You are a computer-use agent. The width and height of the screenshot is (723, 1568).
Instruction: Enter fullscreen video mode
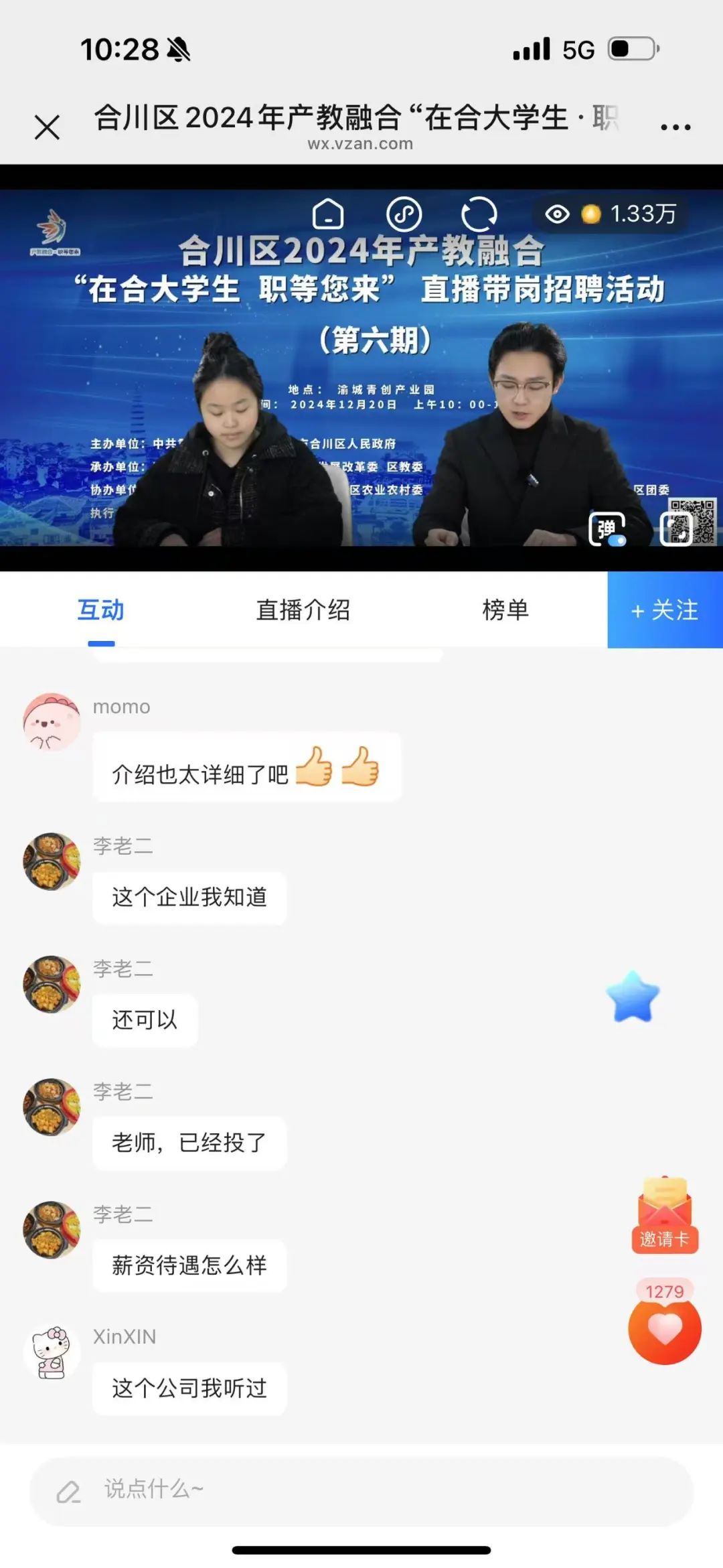click(x=676, y=529)
